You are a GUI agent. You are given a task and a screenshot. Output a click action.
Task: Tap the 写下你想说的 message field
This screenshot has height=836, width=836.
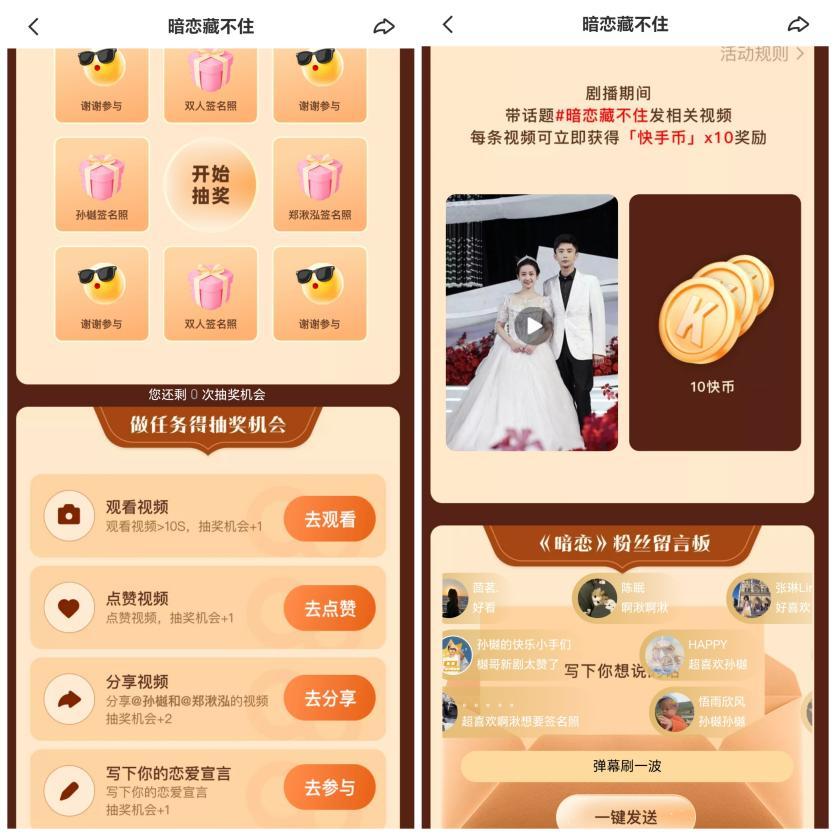point(609,671)
